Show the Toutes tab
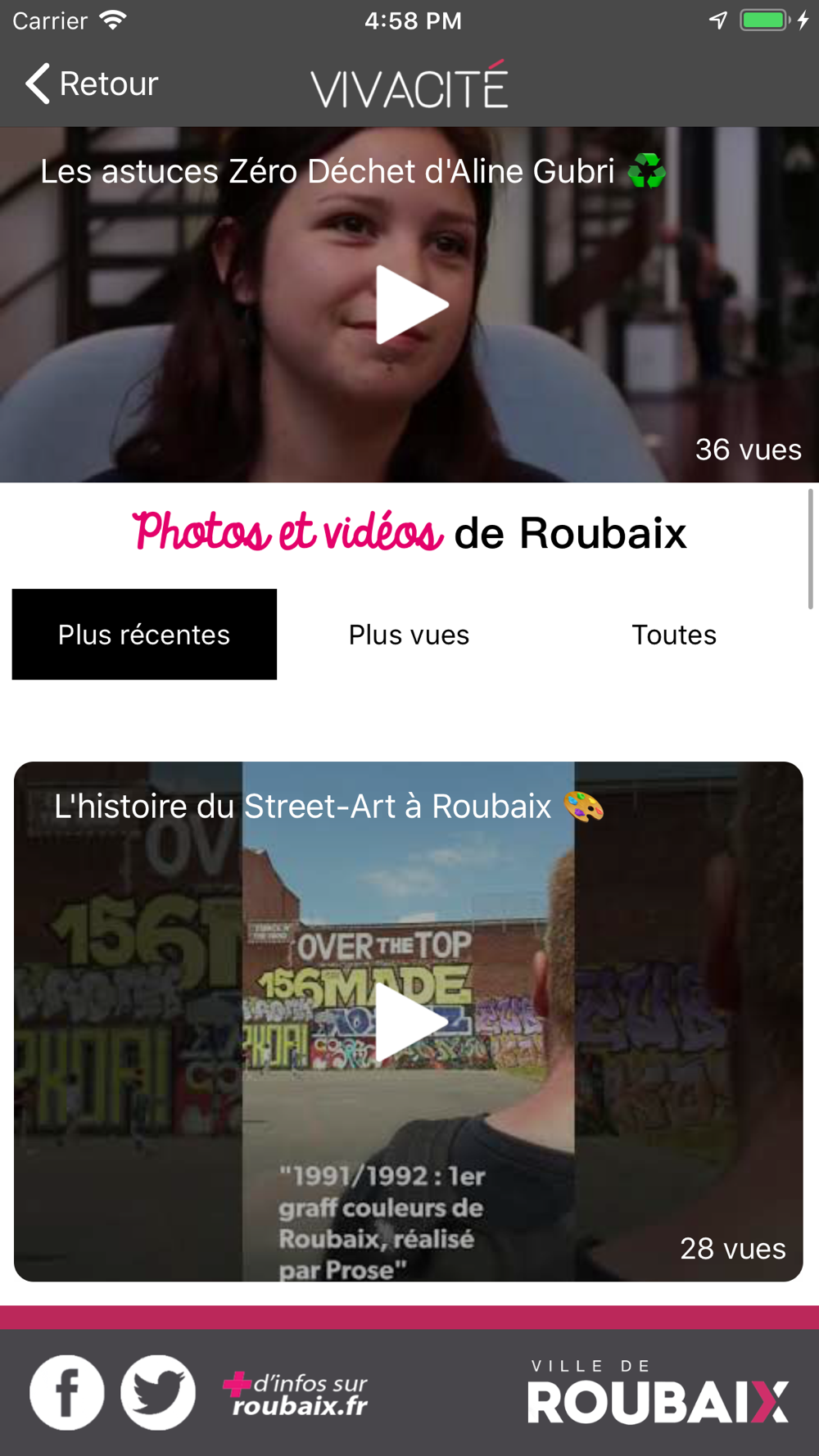Image resolution: width=819 pixels, height=1456 pixels. tap(673, 635)
